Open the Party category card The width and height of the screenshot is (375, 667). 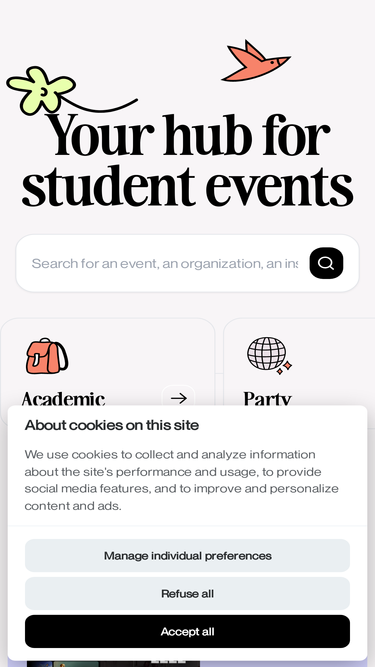point(299,362)
